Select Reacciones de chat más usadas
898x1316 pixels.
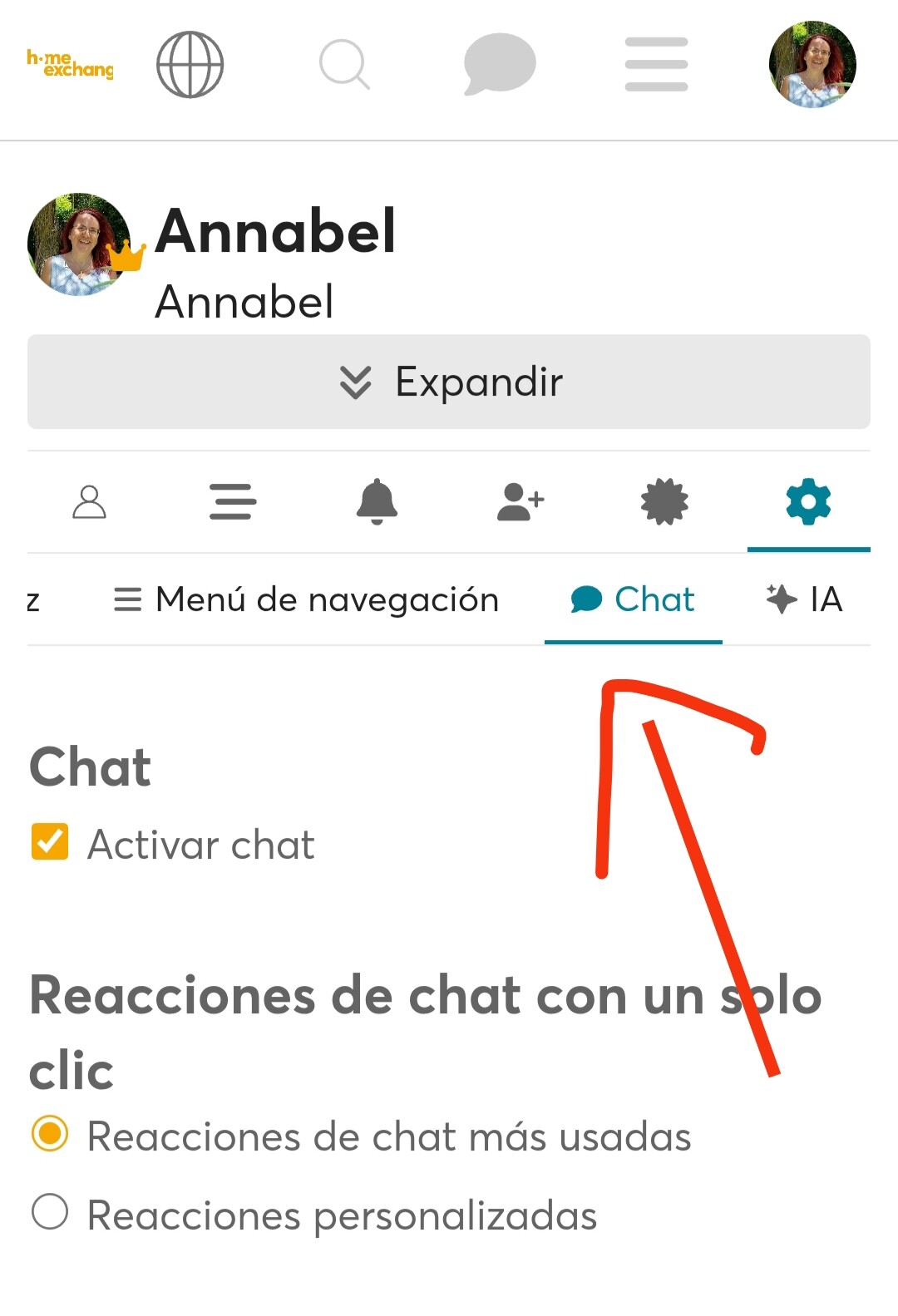click(x=50, y=1134)
